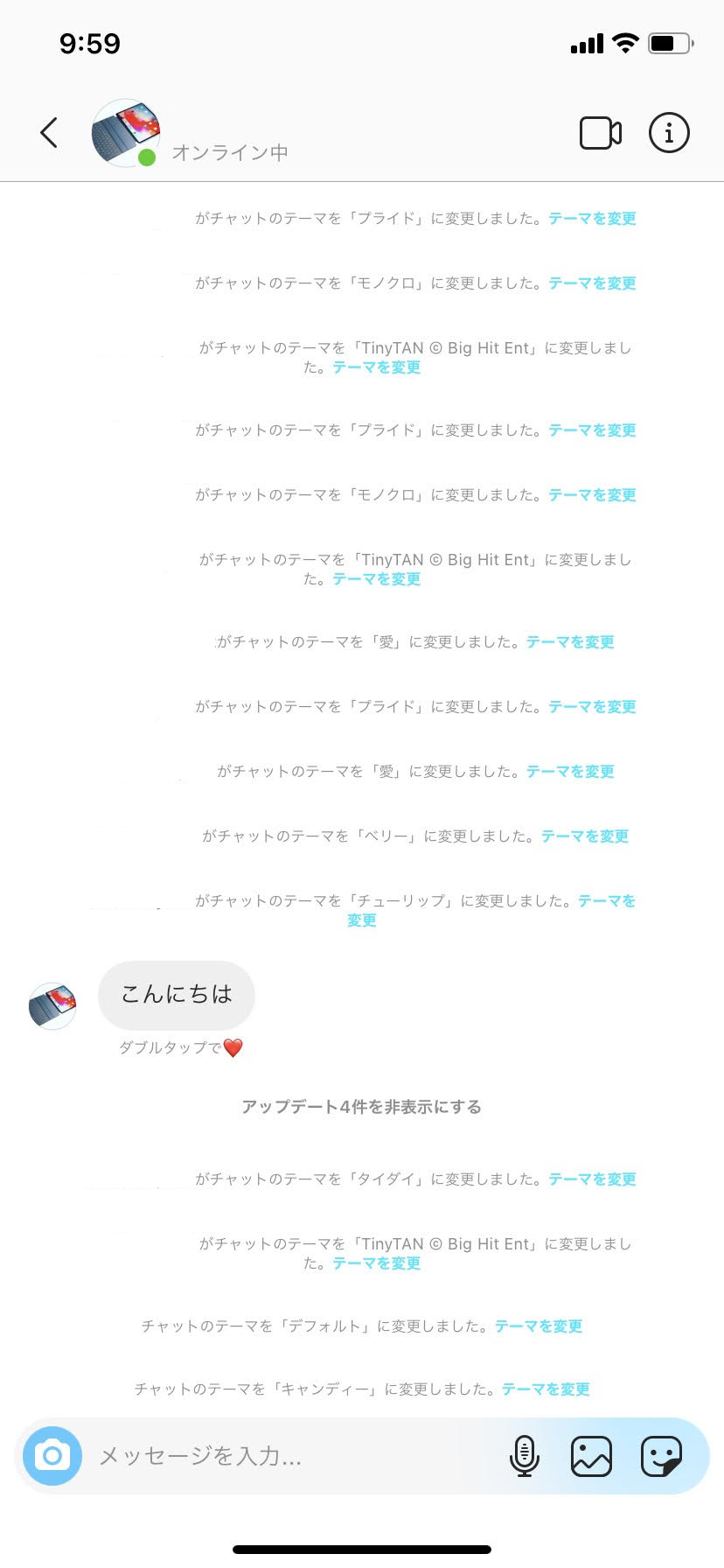The width and height of the screenshot is (724, 1568).
Task: Open the sender avatar beside こんにちは
Action: tap(52, 1005)
